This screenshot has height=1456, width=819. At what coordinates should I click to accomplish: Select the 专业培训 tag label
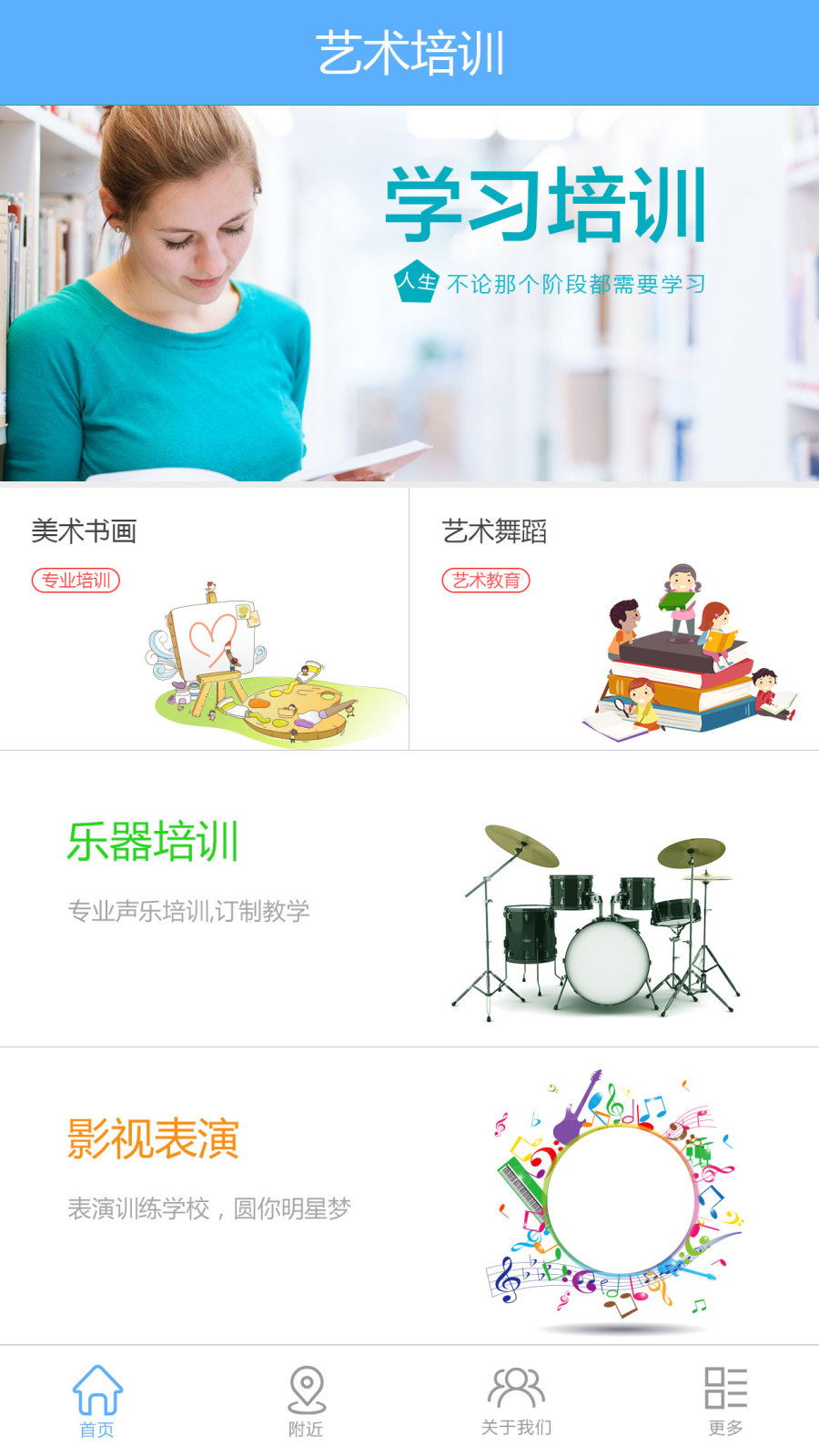coord(76,578)
